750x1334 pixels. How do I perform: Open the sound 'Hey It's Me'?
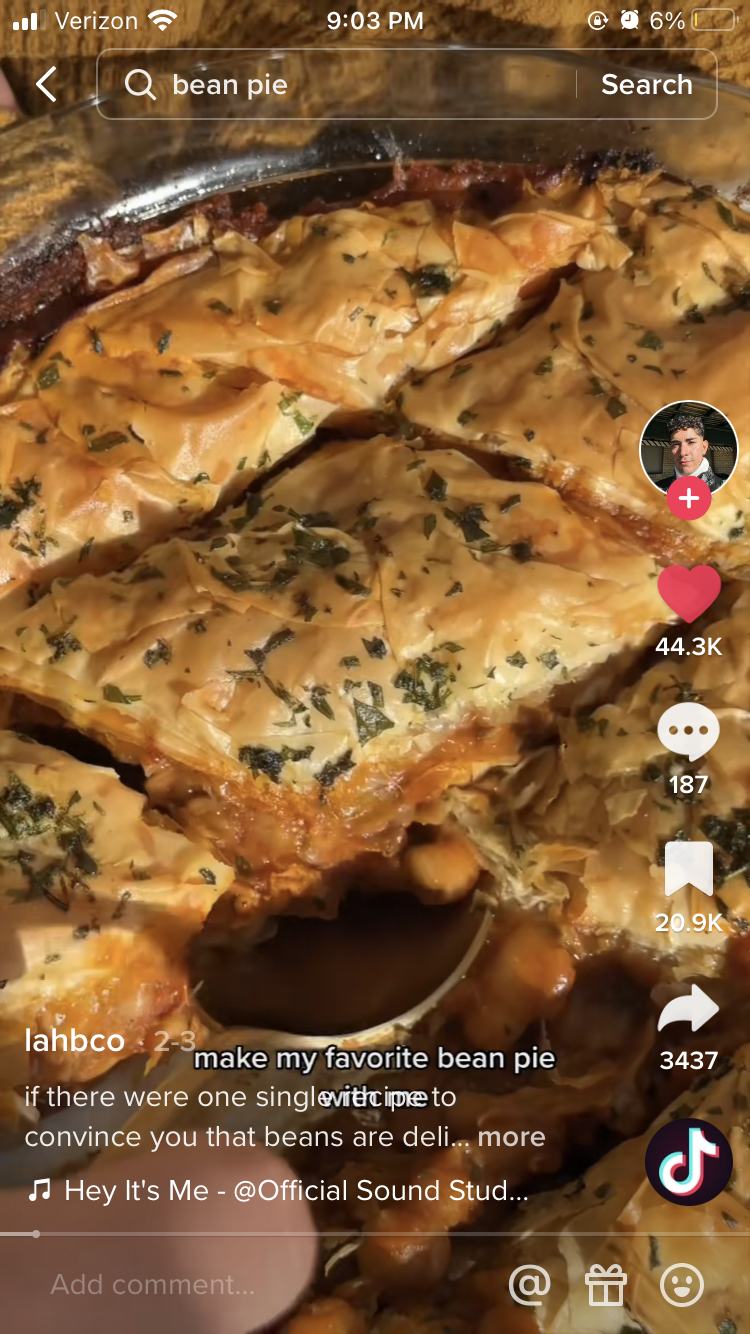(295, 1191)
